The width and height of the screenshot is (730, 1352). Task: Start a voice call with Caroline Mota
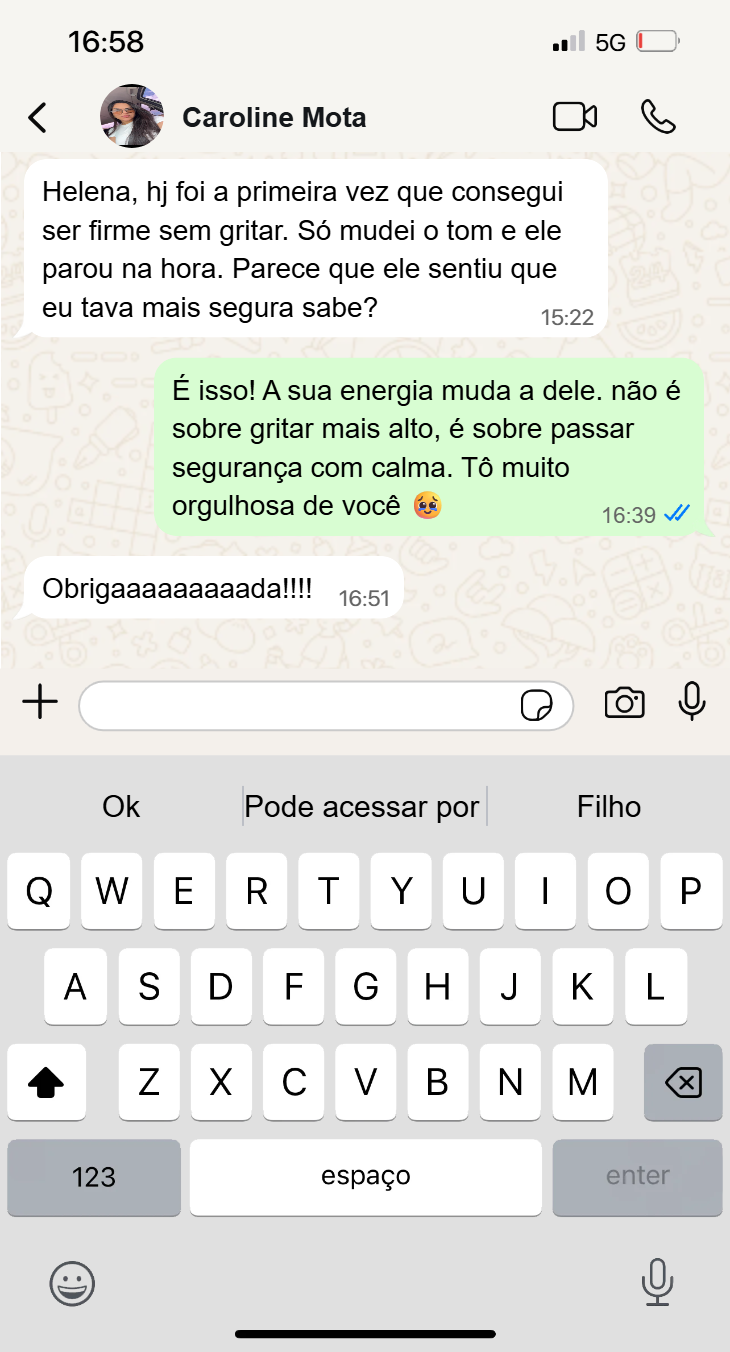pyautogui.click(x=658, y=117)
